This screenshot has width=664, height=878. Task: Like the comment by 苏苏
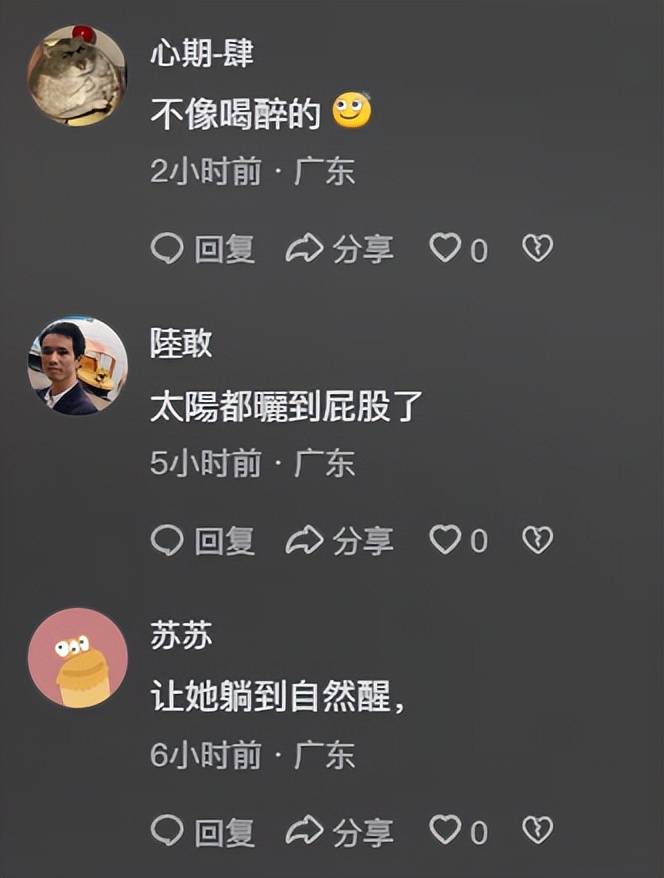click(445, 830)
